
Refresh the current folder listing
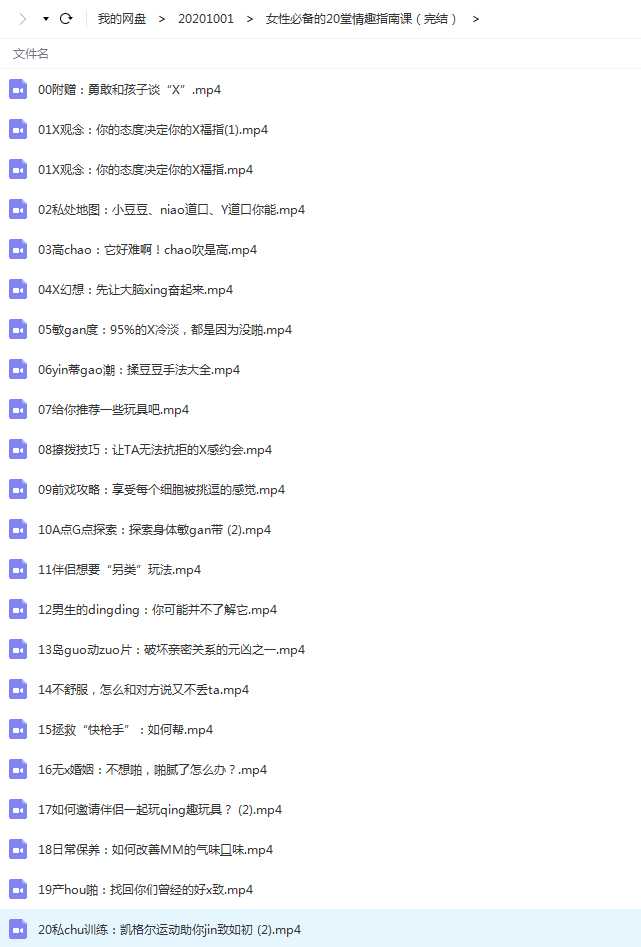tap(66, 19)
